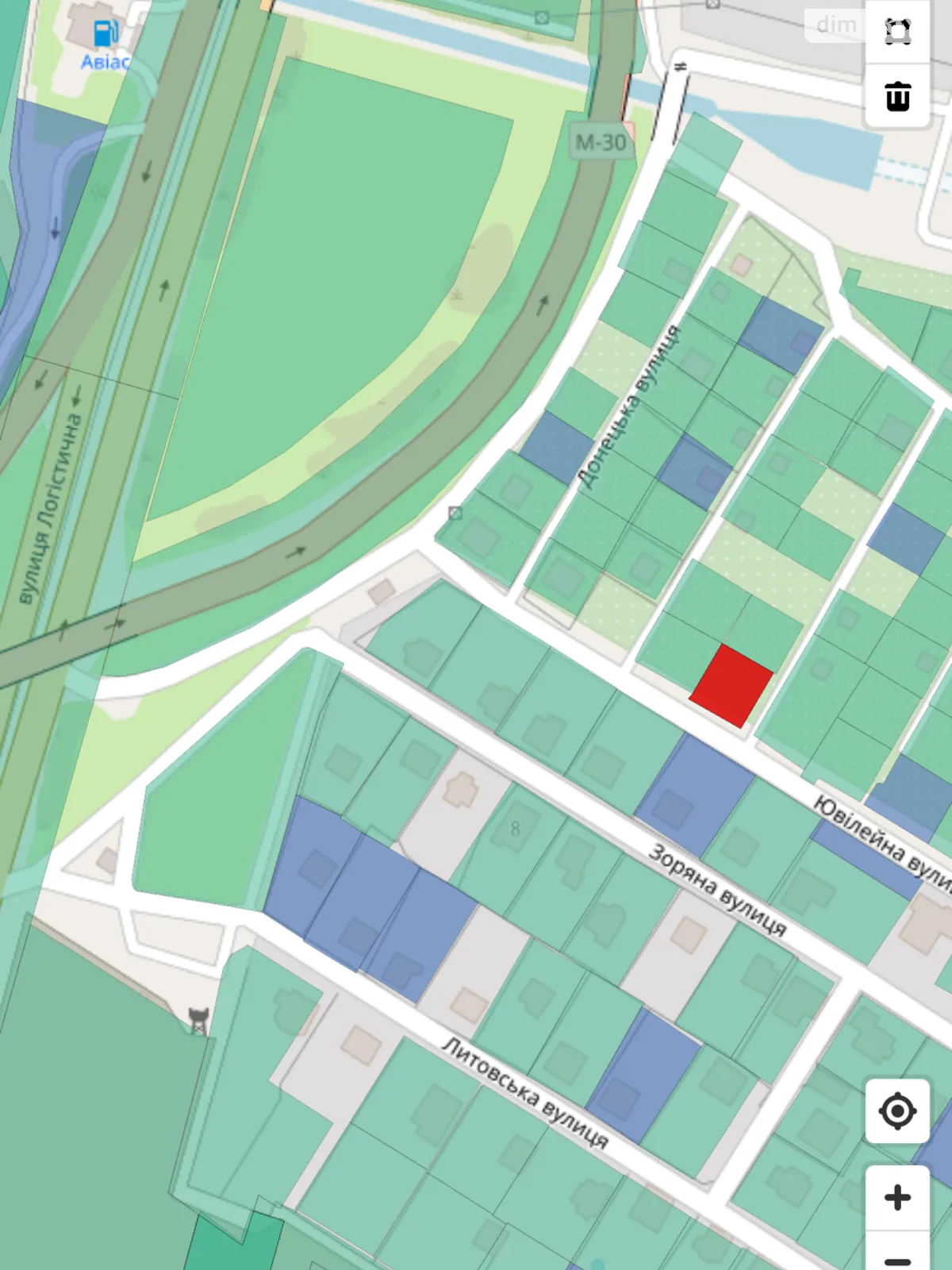
Task: Delete drawn shapes with trash icon
Action: [897, 97]
